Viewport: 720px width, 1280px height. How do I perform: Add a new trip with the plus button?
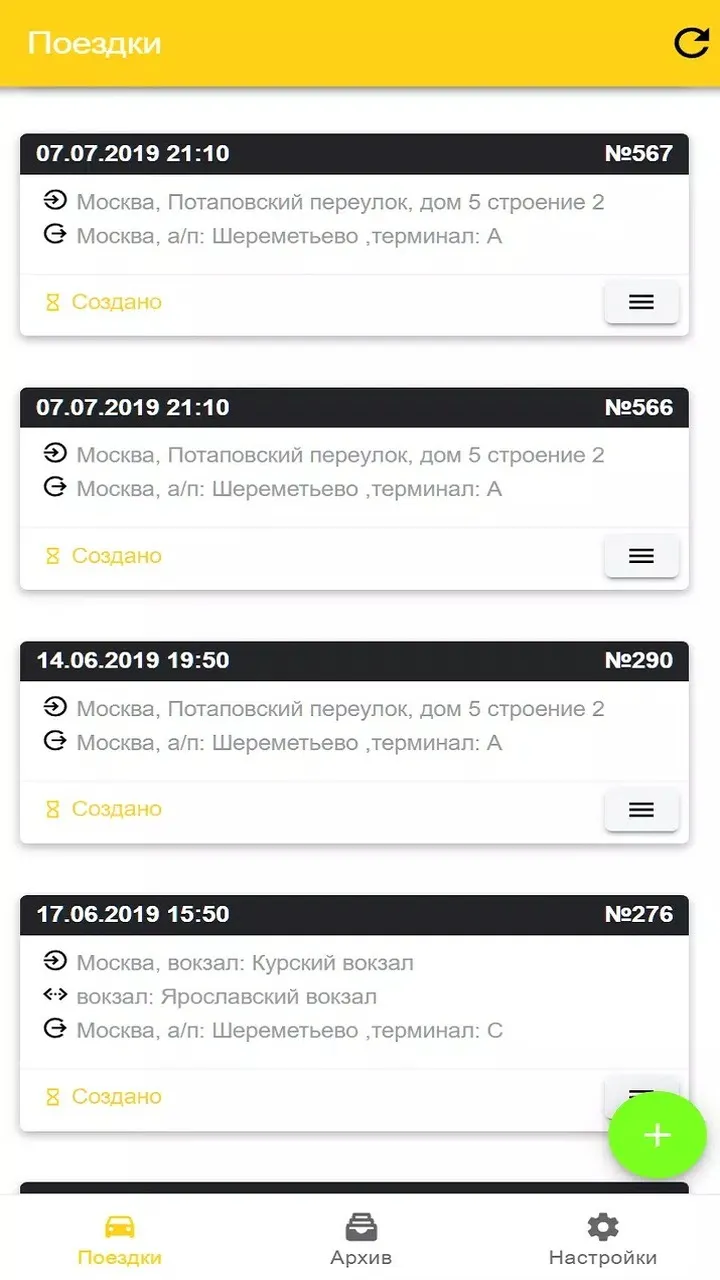coord(657,1135)
